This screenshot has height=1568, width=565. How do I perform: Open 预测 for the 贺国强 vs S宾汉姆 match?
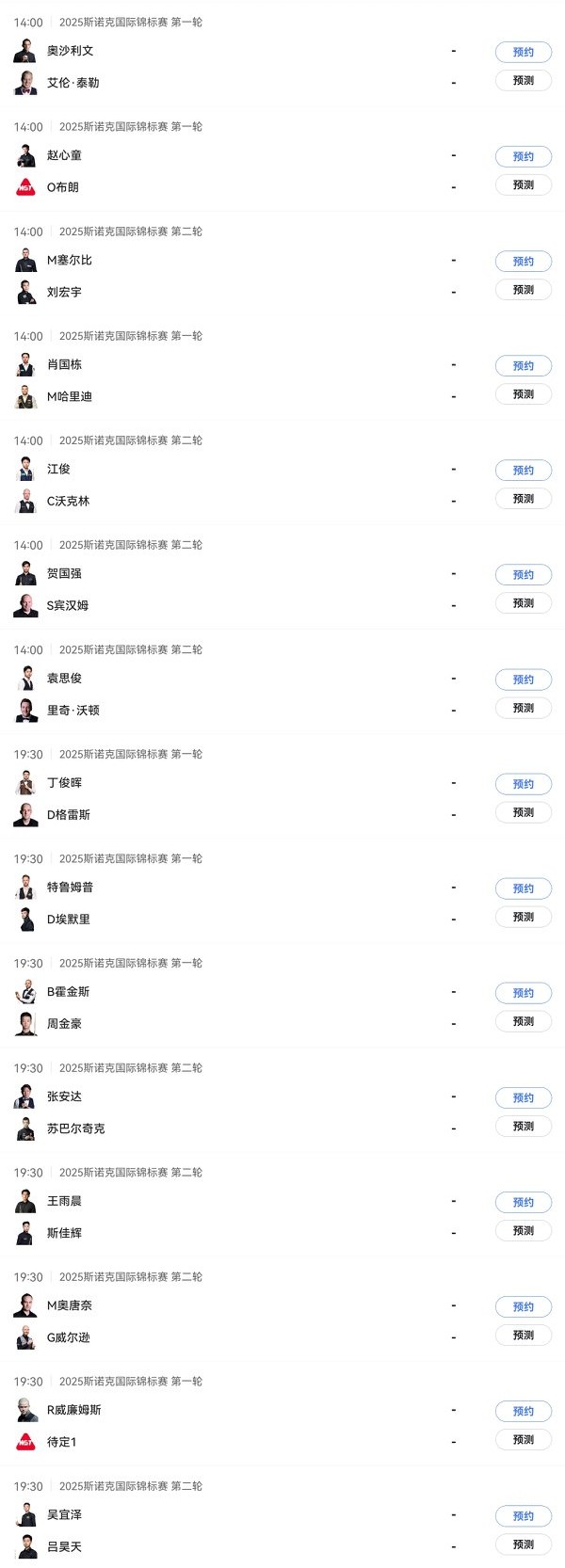[523, 603]
